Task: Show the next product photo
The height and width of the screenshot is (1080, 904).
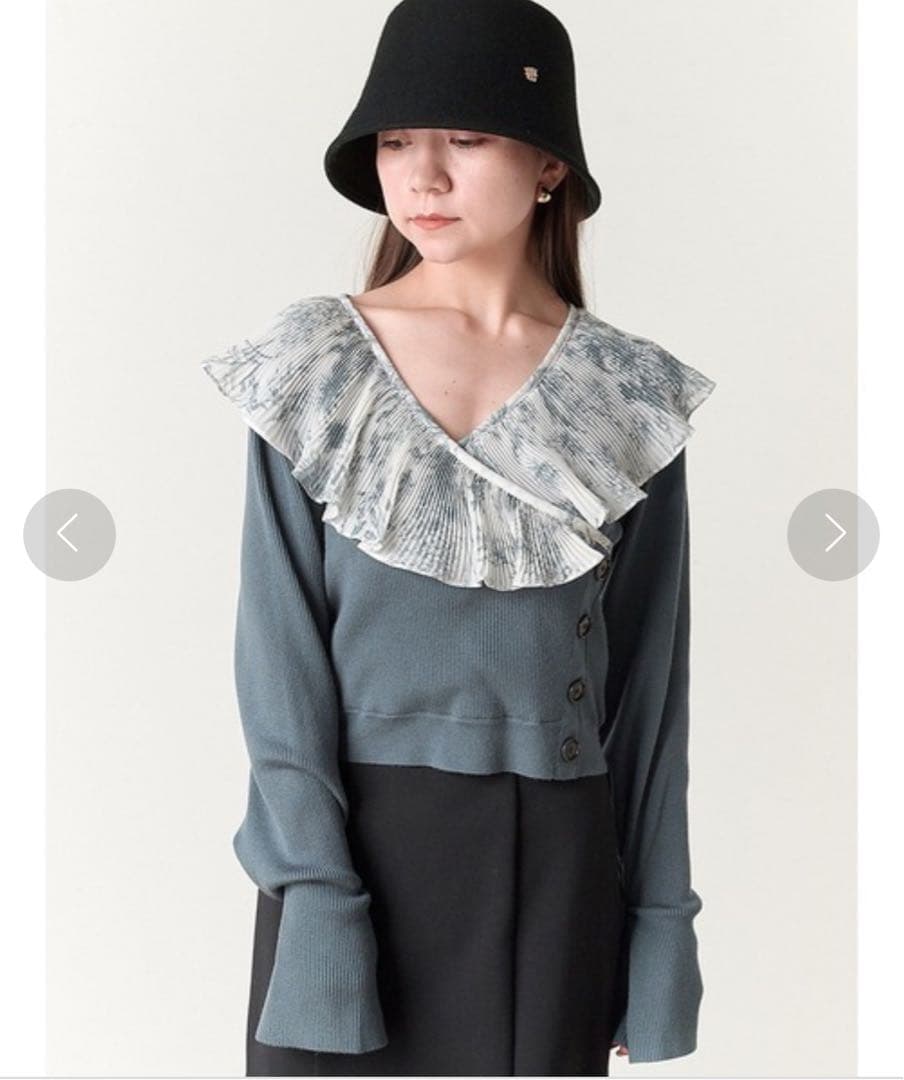Action: 833,534
